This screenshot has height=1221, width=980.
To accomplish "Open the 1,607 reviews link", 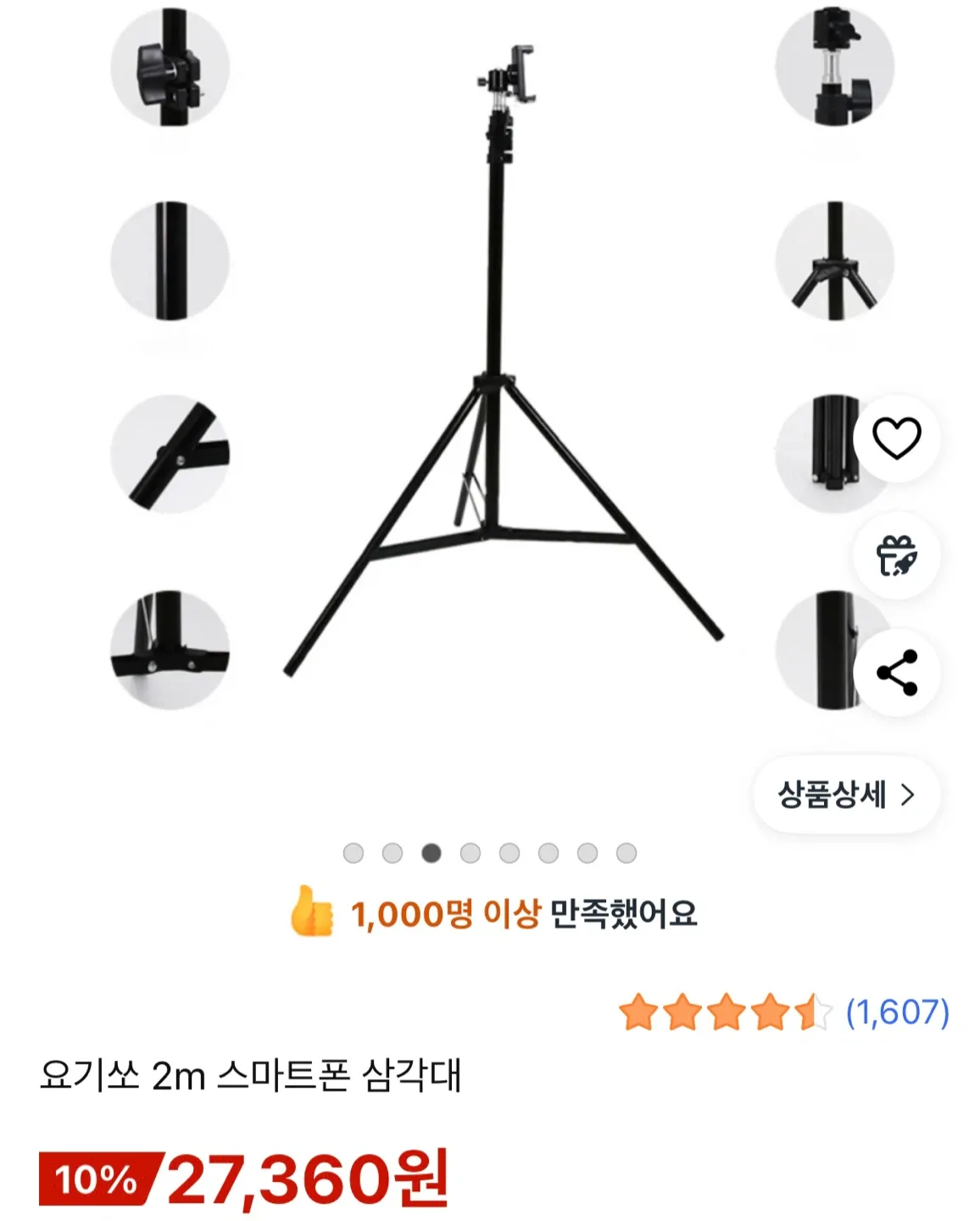I will click(897, 1012).
